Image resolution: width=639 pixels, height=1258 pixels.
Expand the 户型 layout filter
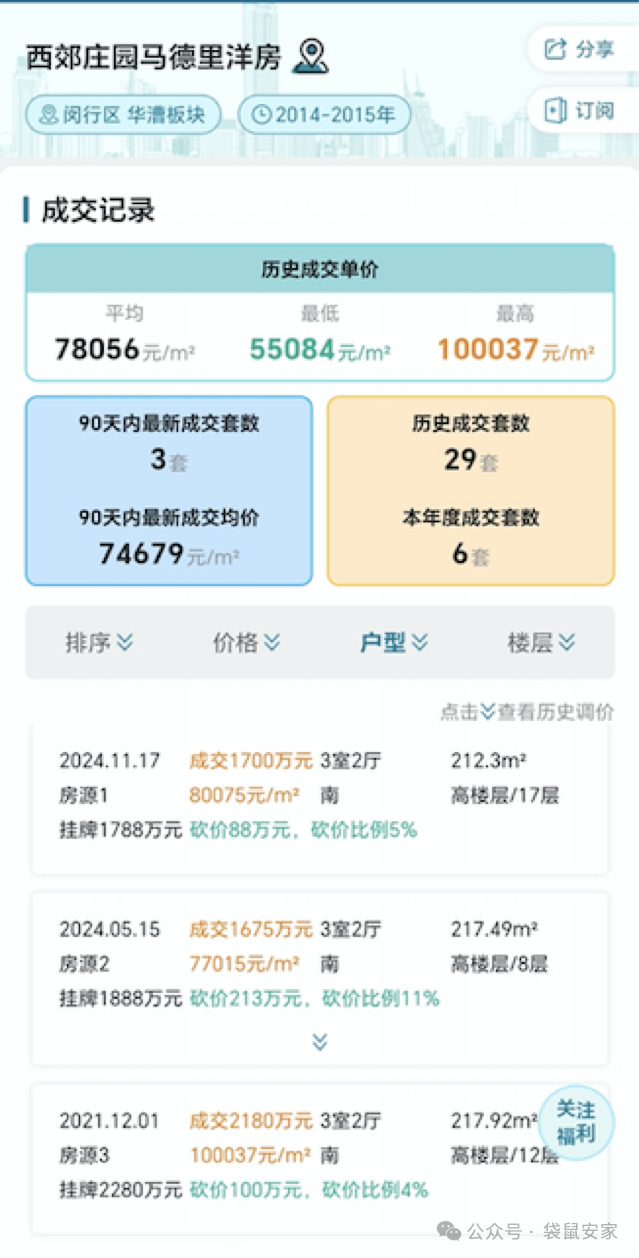click(393, 643)
